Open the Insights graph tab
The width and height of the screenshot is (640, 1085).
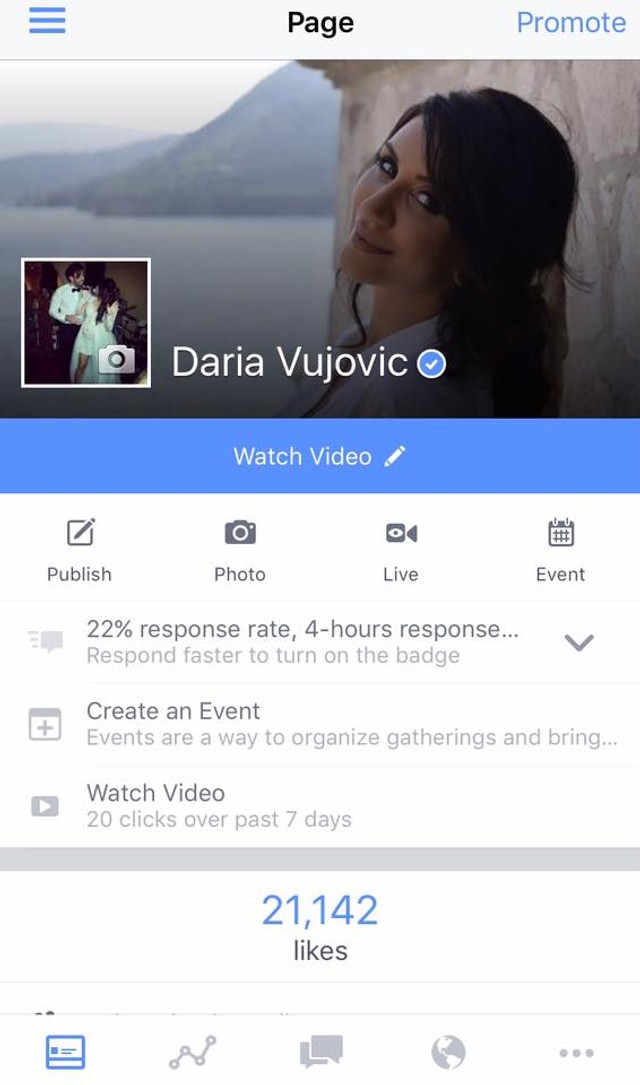192,1051
